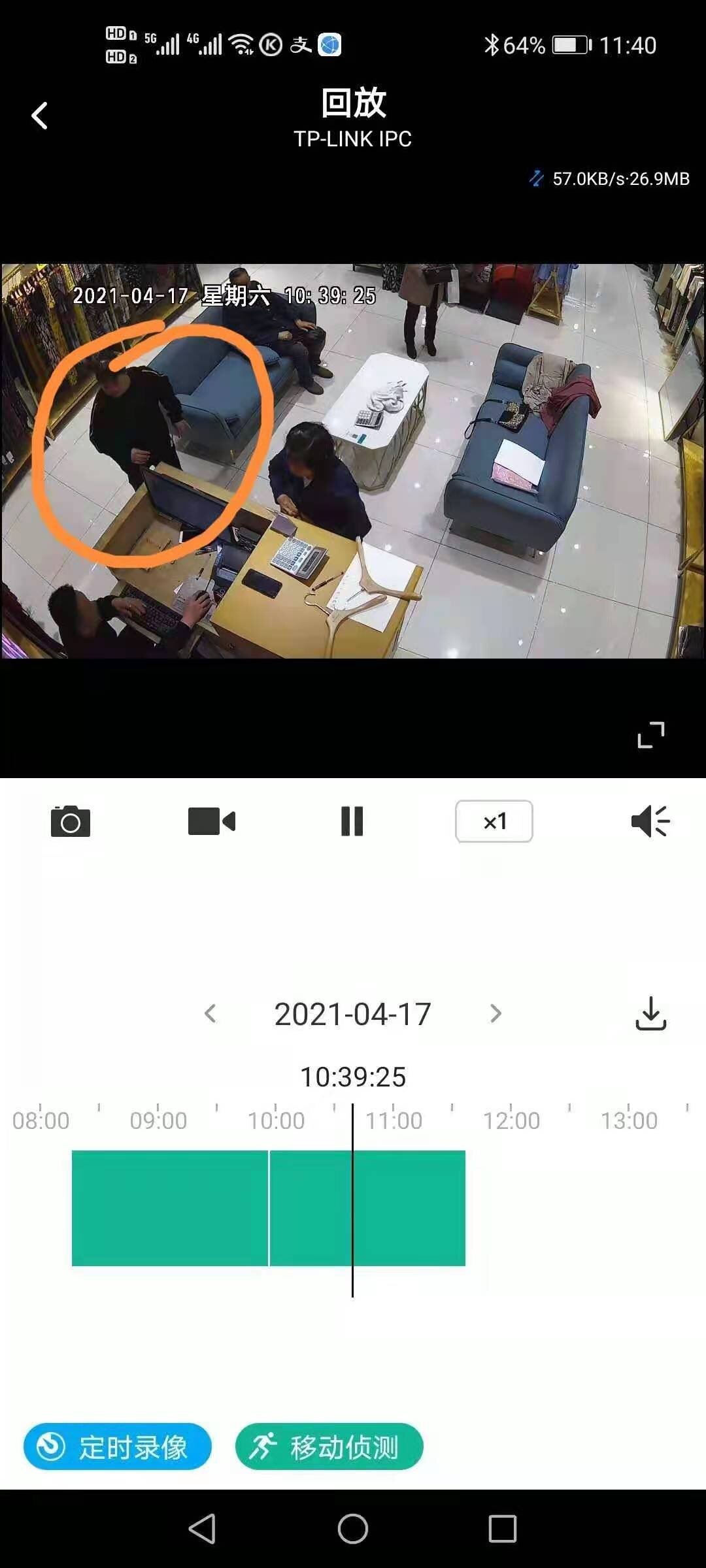This screenshot has height=1568, width=706.
Task: Take a snapshot with the camera icon
Action: (x=71, y=821)
